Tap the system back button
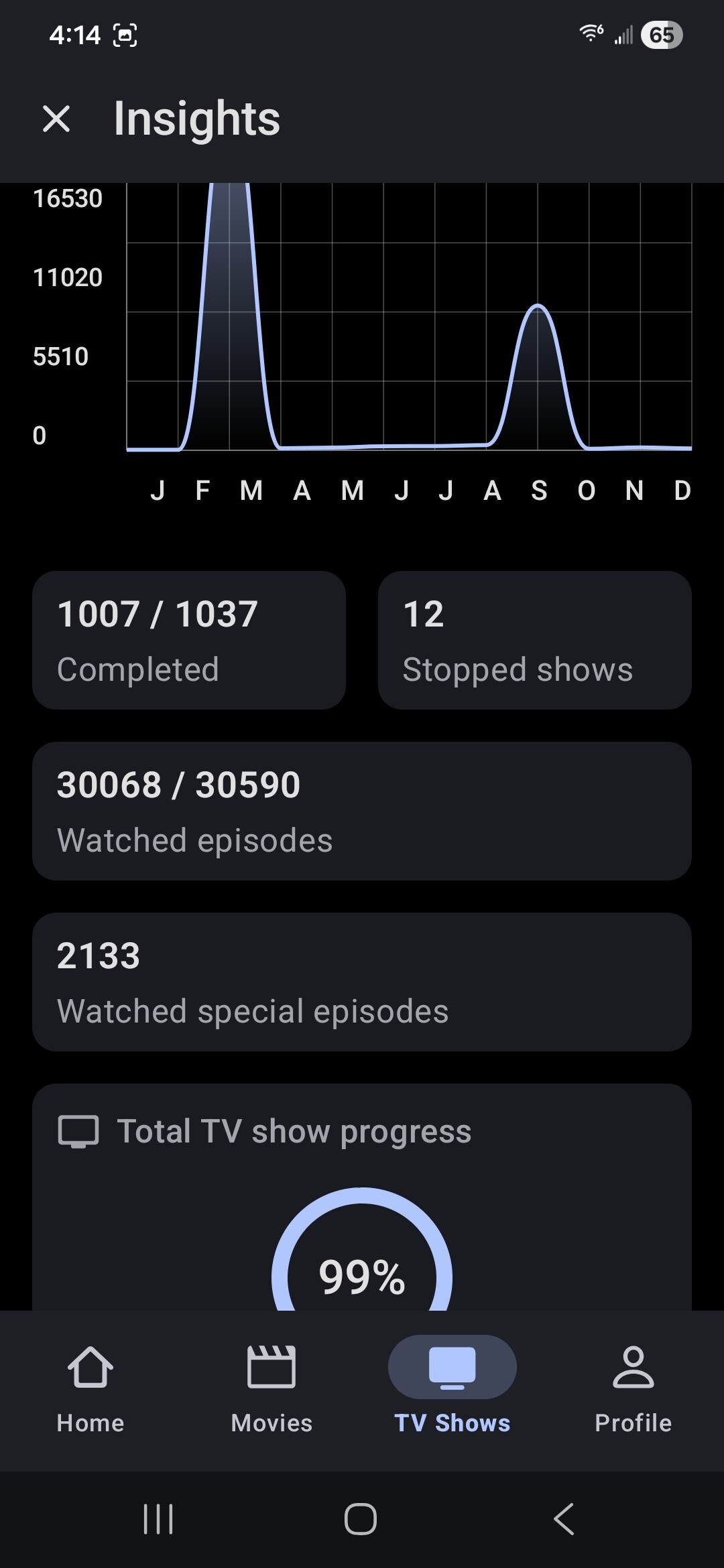This screenshot has width=724, height=1568. [x=564, y=1518]
